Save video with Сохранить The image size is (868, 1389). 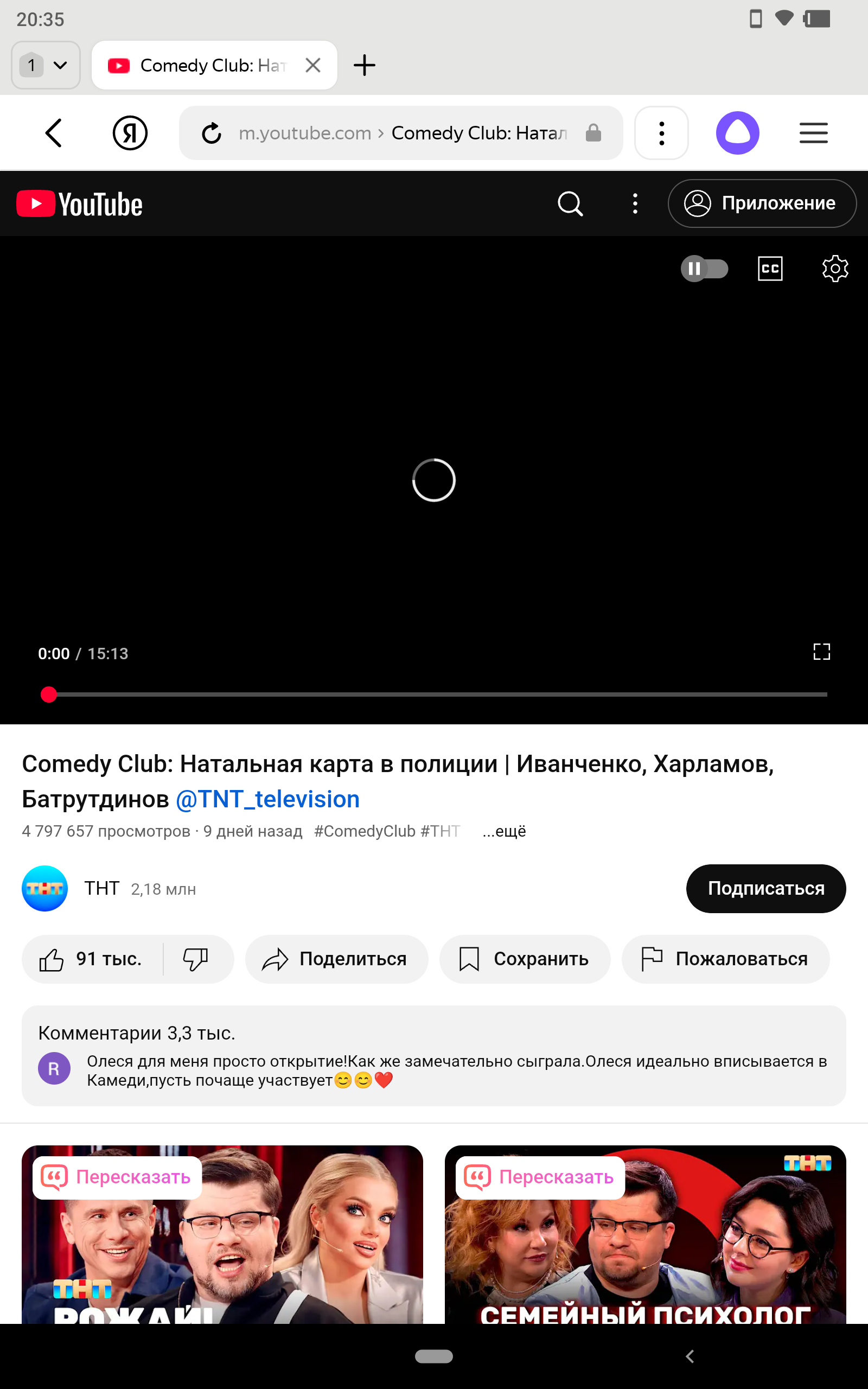tap(524, 959)
